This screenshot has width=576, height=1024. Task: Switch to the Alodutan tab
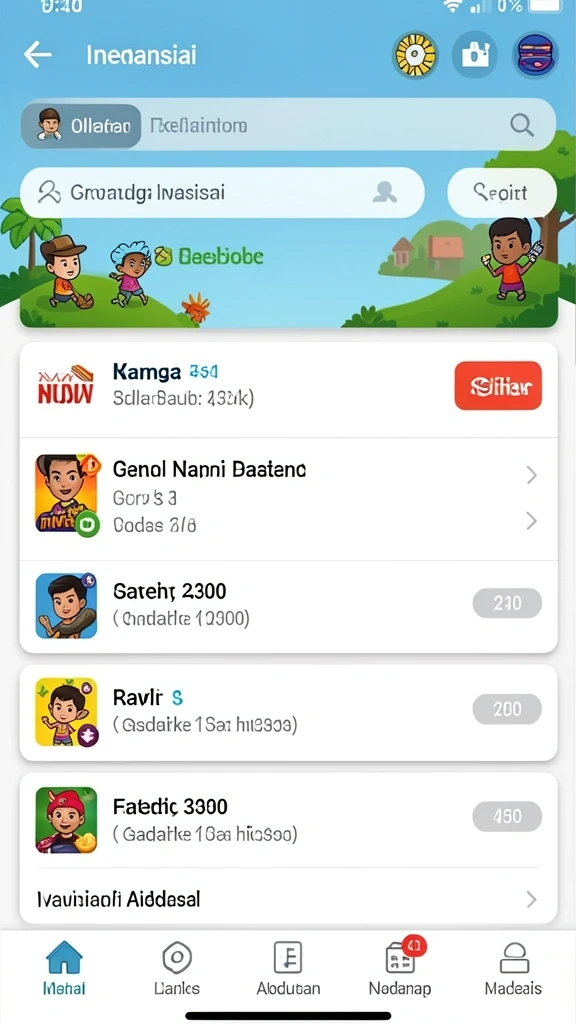pyautogui.click(x=288, y=968)
